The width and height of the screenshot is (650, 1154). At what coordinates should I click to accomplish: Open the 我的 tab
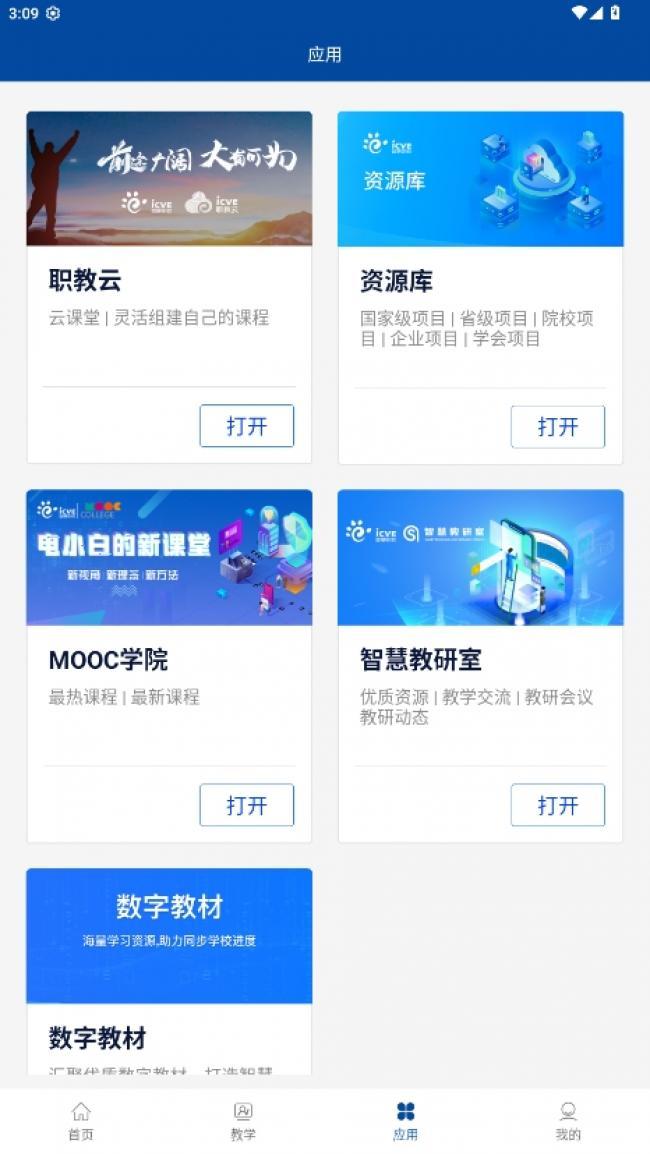click(x=568, y=1121)
